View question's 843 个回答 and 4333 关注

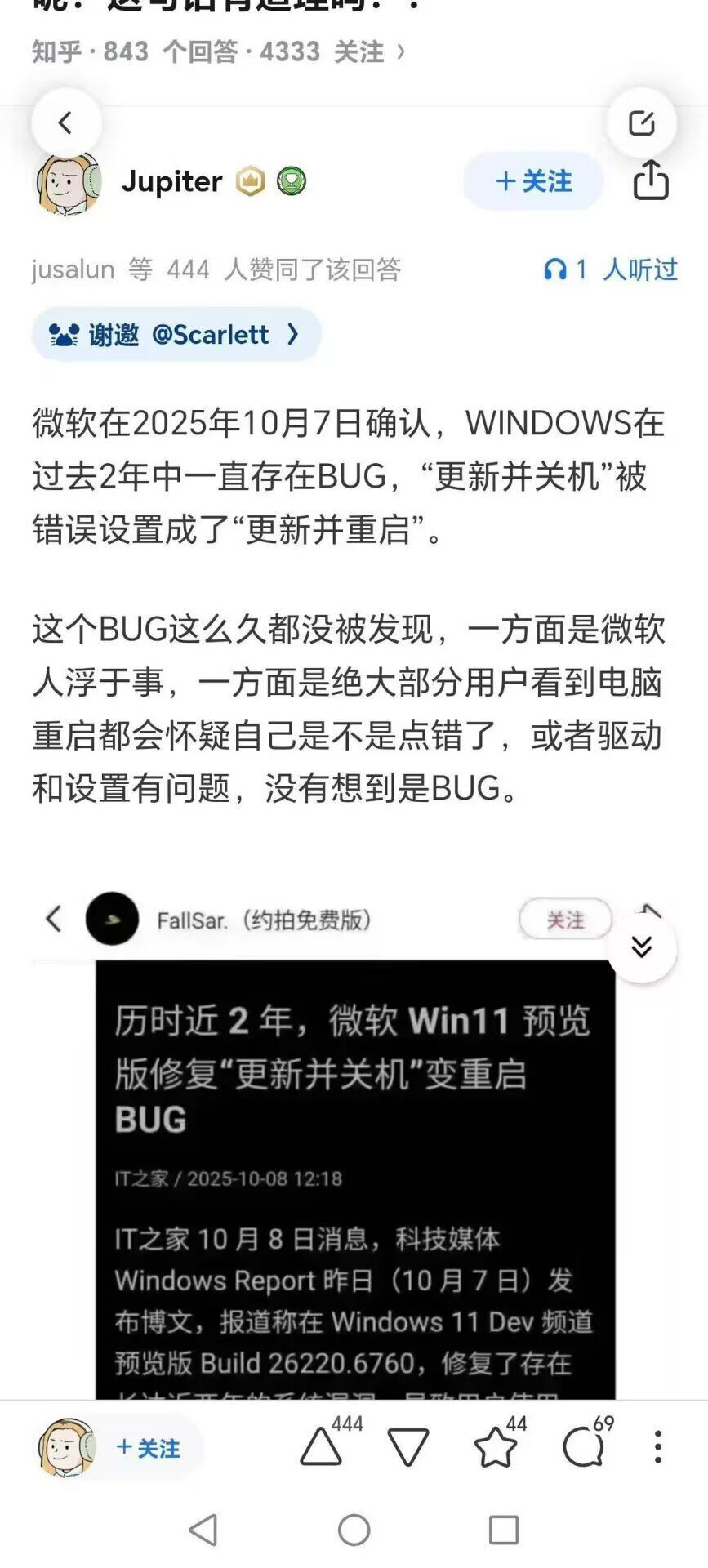click(218, 52)
